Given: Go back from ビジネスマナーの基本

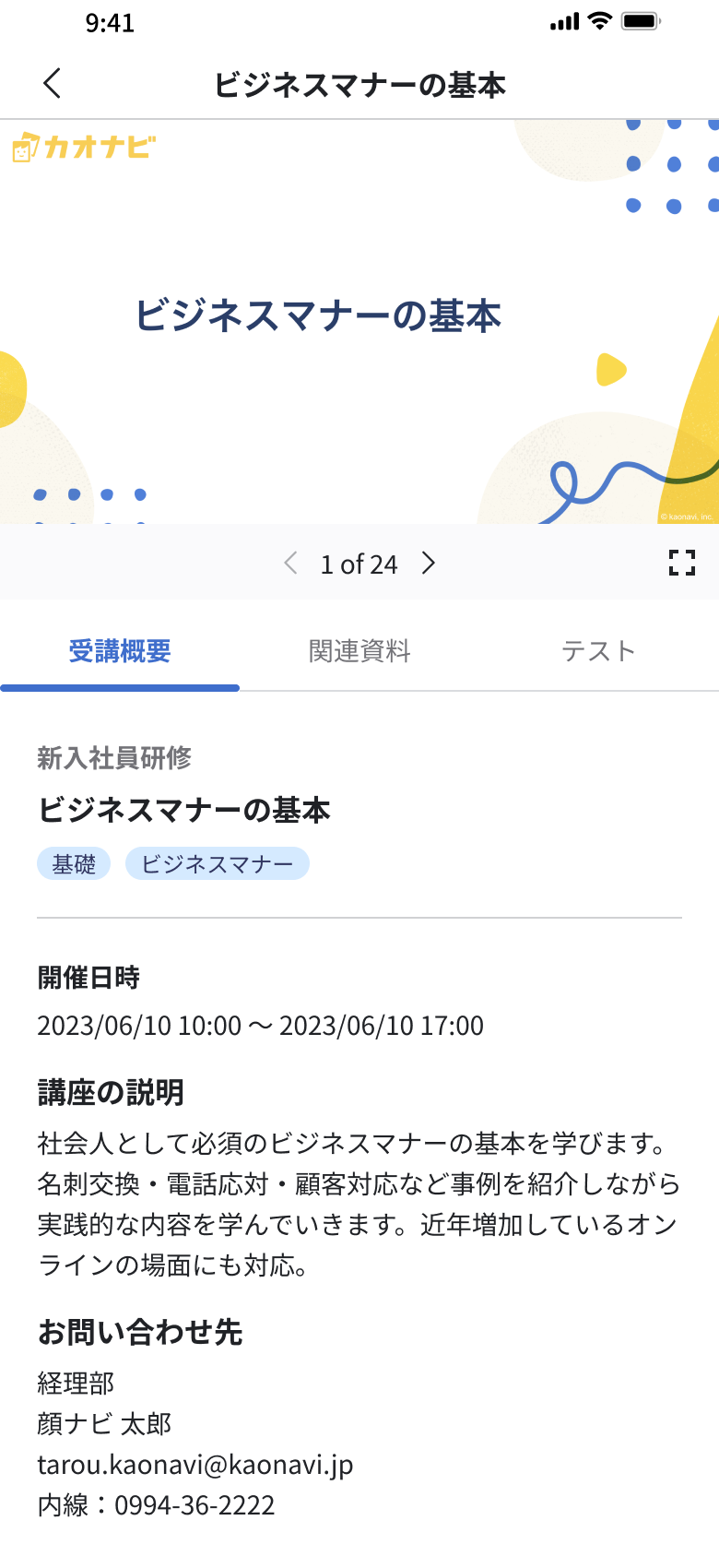Looking at the screenshot, I should 52,84.
